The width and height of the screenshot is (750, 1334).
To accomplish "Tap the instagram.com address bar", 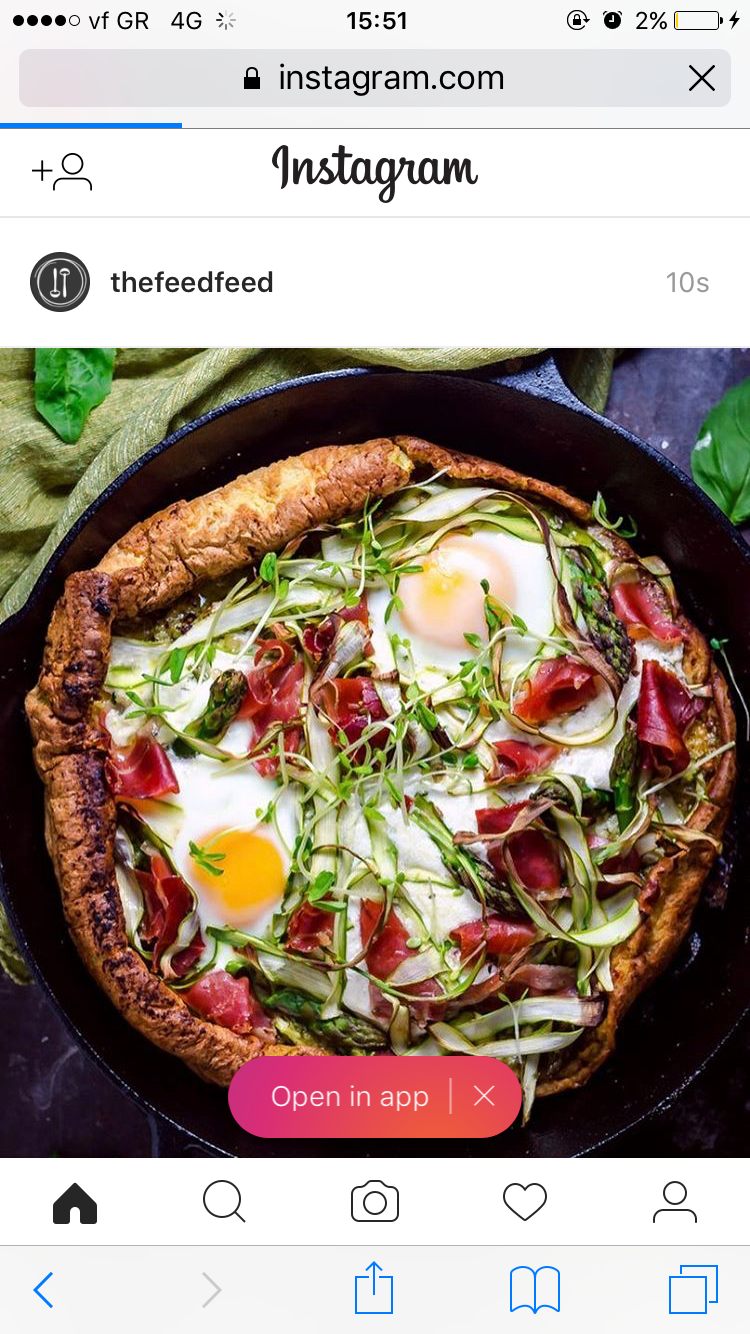I will (x=375, y=78).
